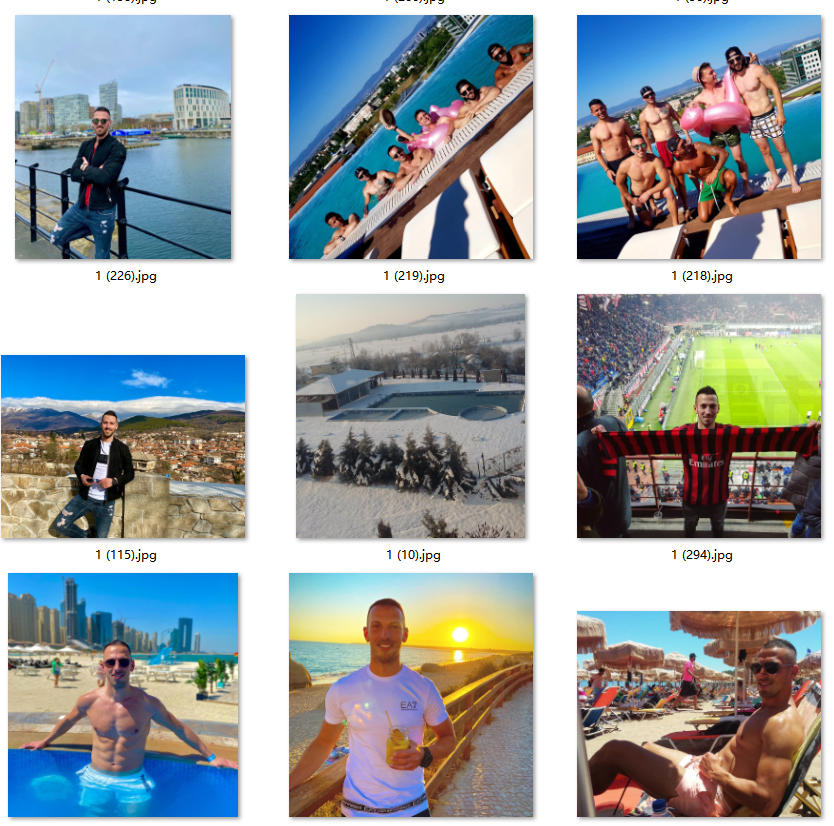Open the stadium photo 1 (294).jpg
This screenshot has height=826, width=834.
(699, 416)
